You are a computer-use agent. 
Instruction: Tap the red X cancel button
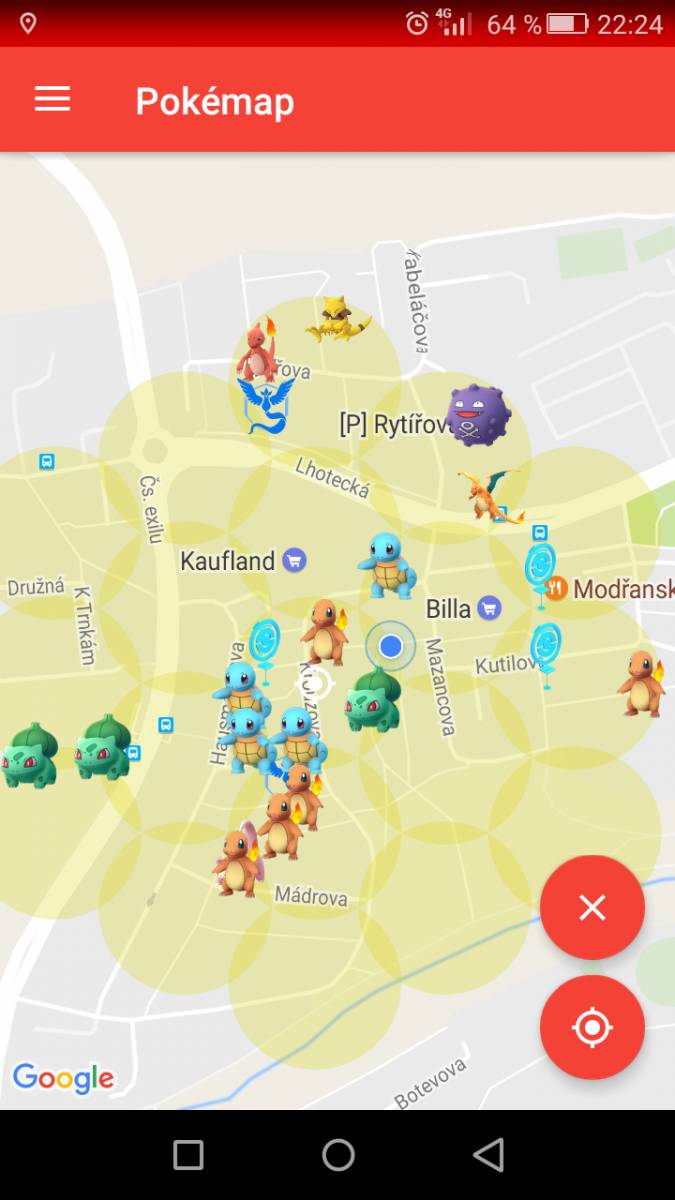[592, 907]
